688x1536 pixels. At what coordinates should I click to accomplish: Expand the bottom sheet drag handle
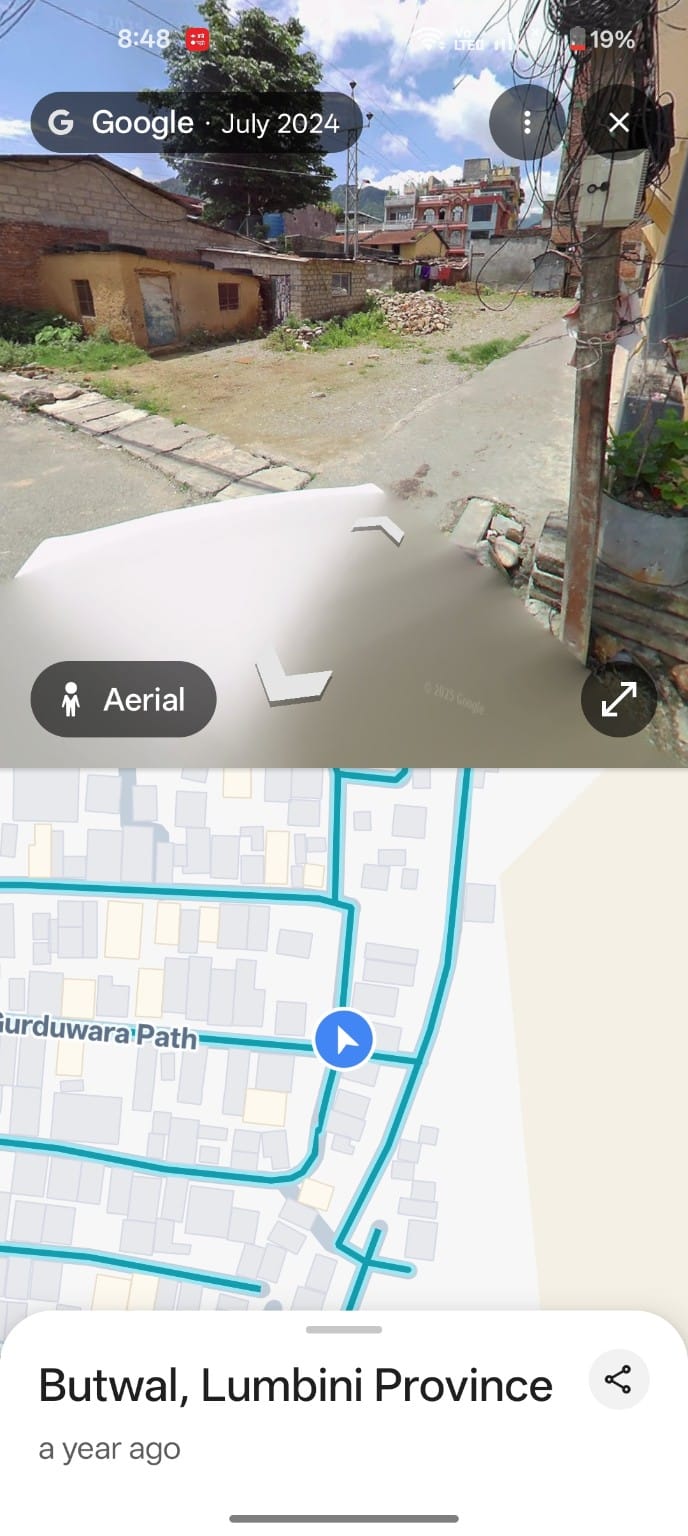coord(344,1330)
